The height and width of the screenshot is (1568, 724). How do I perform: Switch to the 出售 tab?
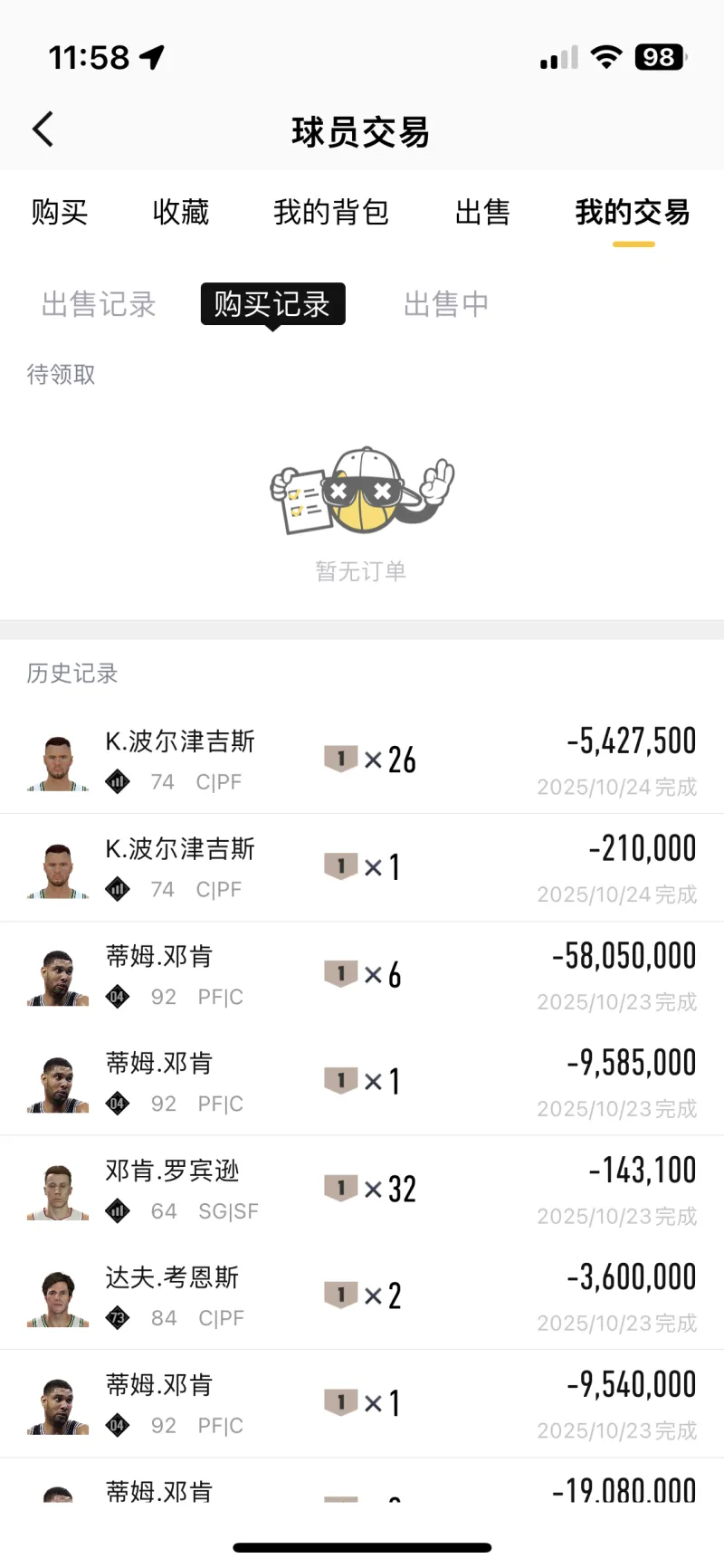click(x=482, y=213)
